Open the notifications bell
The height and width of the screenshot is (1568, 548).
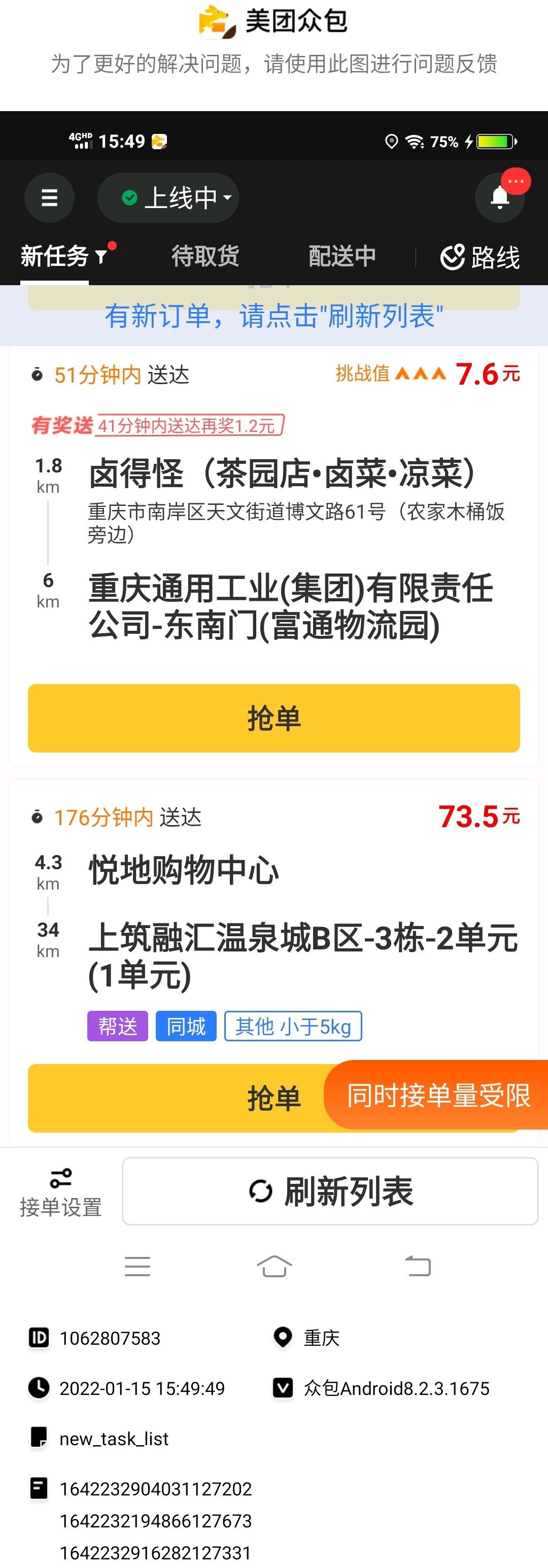[499, 197]
